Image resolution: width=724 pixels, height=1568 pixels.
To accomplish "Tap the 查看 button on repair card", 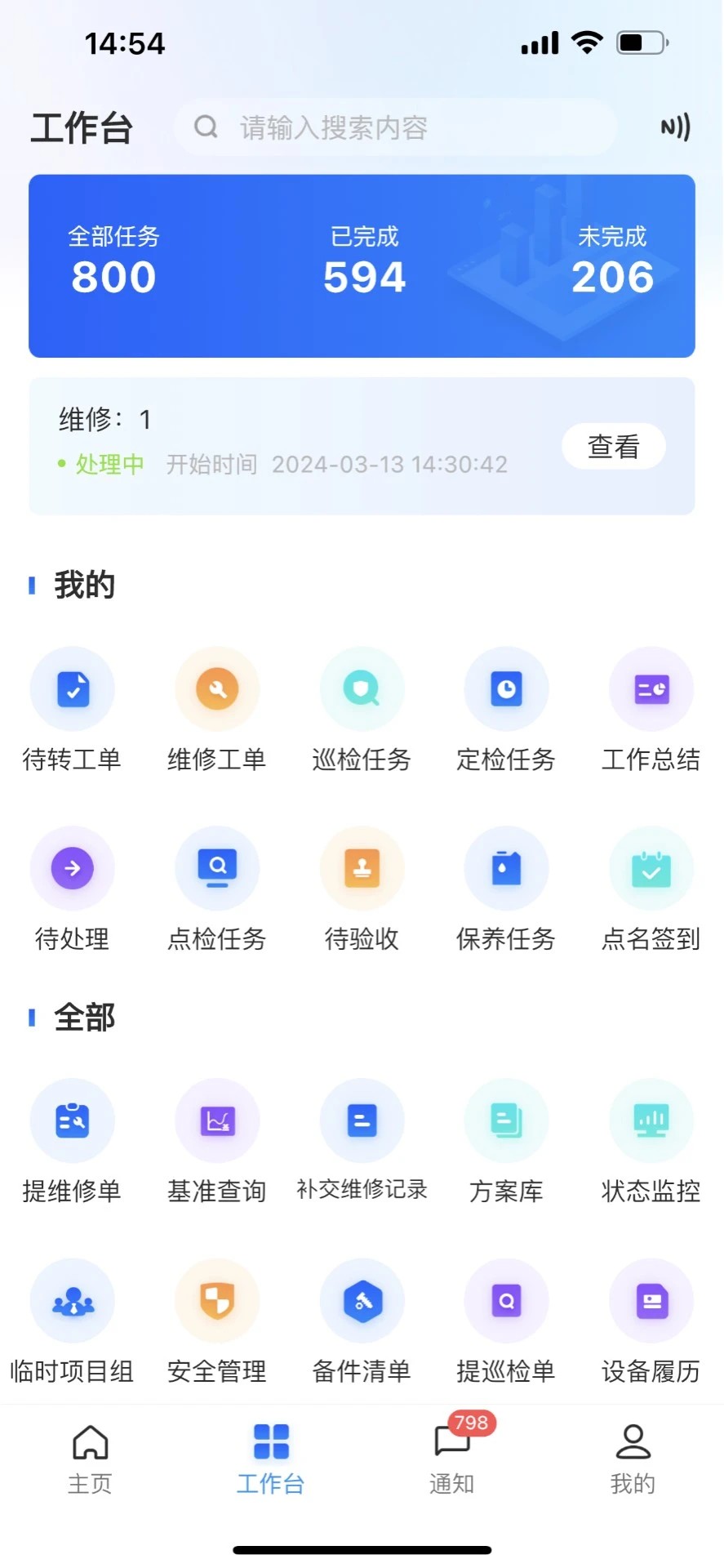I will click(613, 447).
